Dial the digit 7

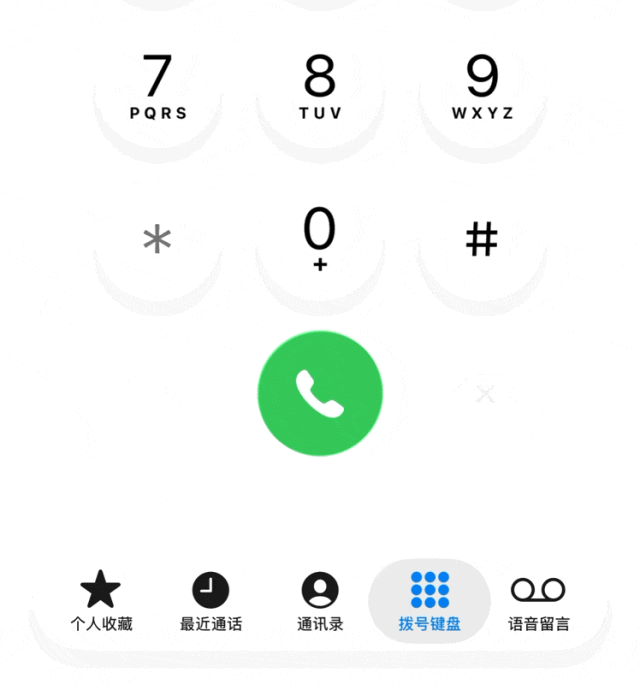pyautogui.click(x=158, y=87)
